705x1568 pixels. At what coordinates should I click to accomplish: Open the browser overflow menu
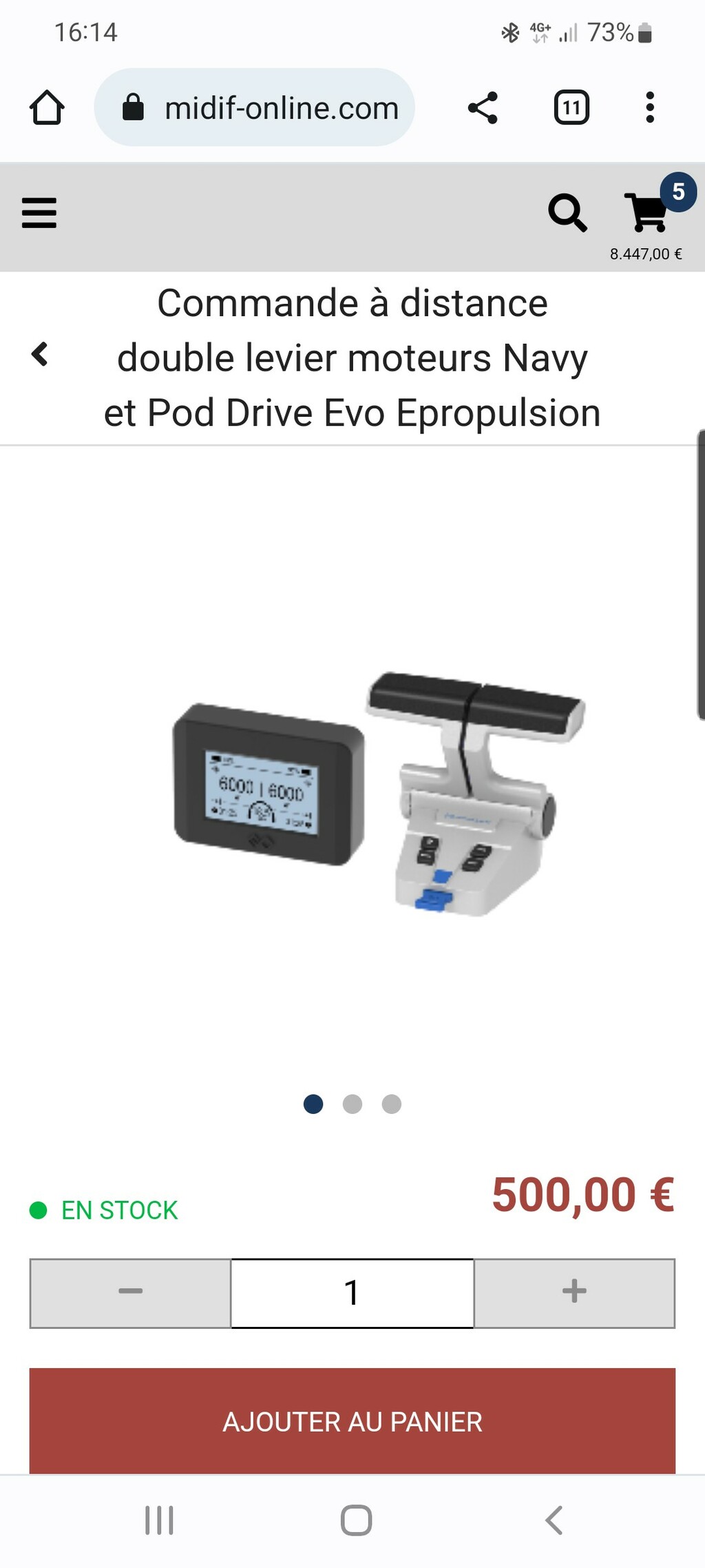649,107
